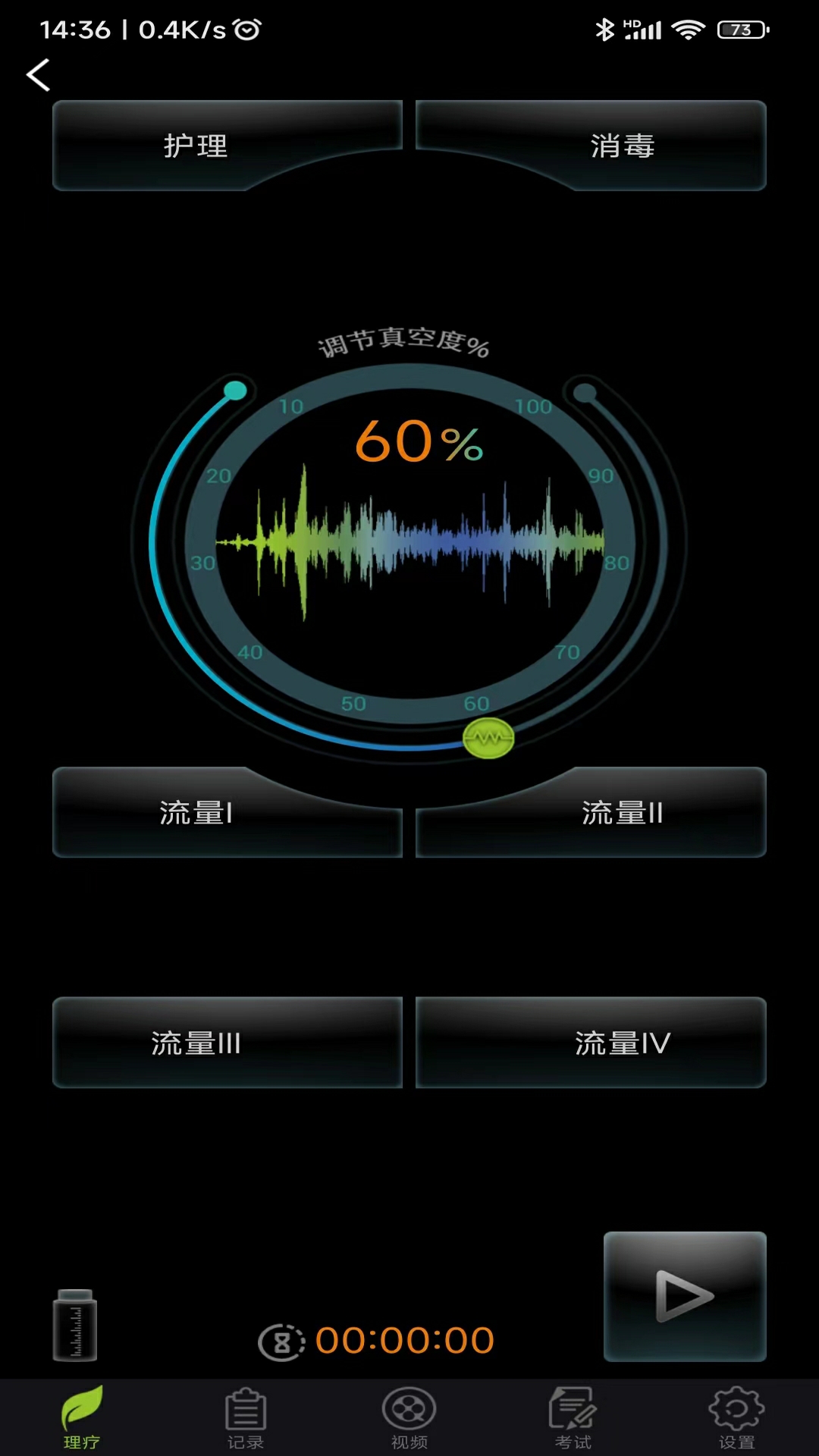Choose 流量II flow level

point(622,813)
